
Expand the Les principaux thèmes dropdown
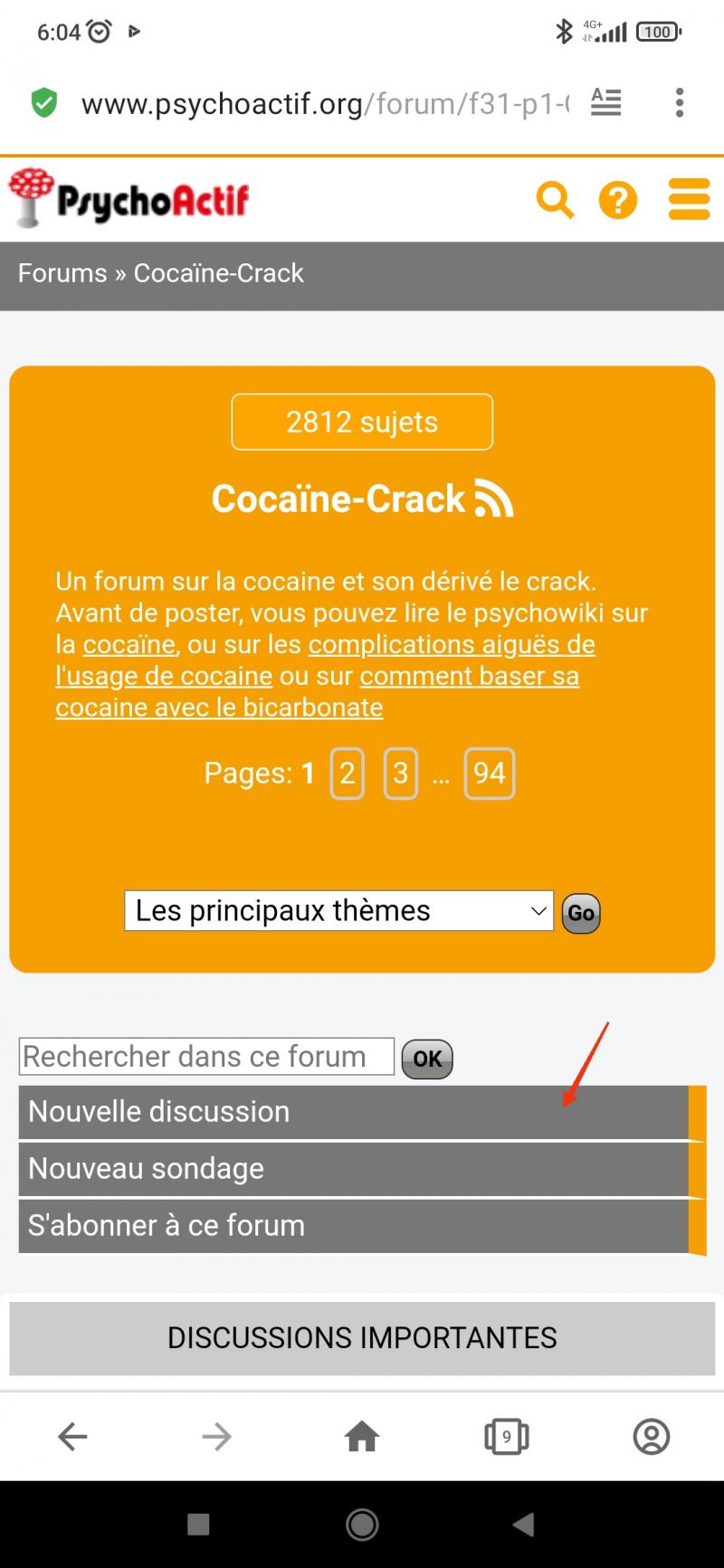tap(338, 911)
